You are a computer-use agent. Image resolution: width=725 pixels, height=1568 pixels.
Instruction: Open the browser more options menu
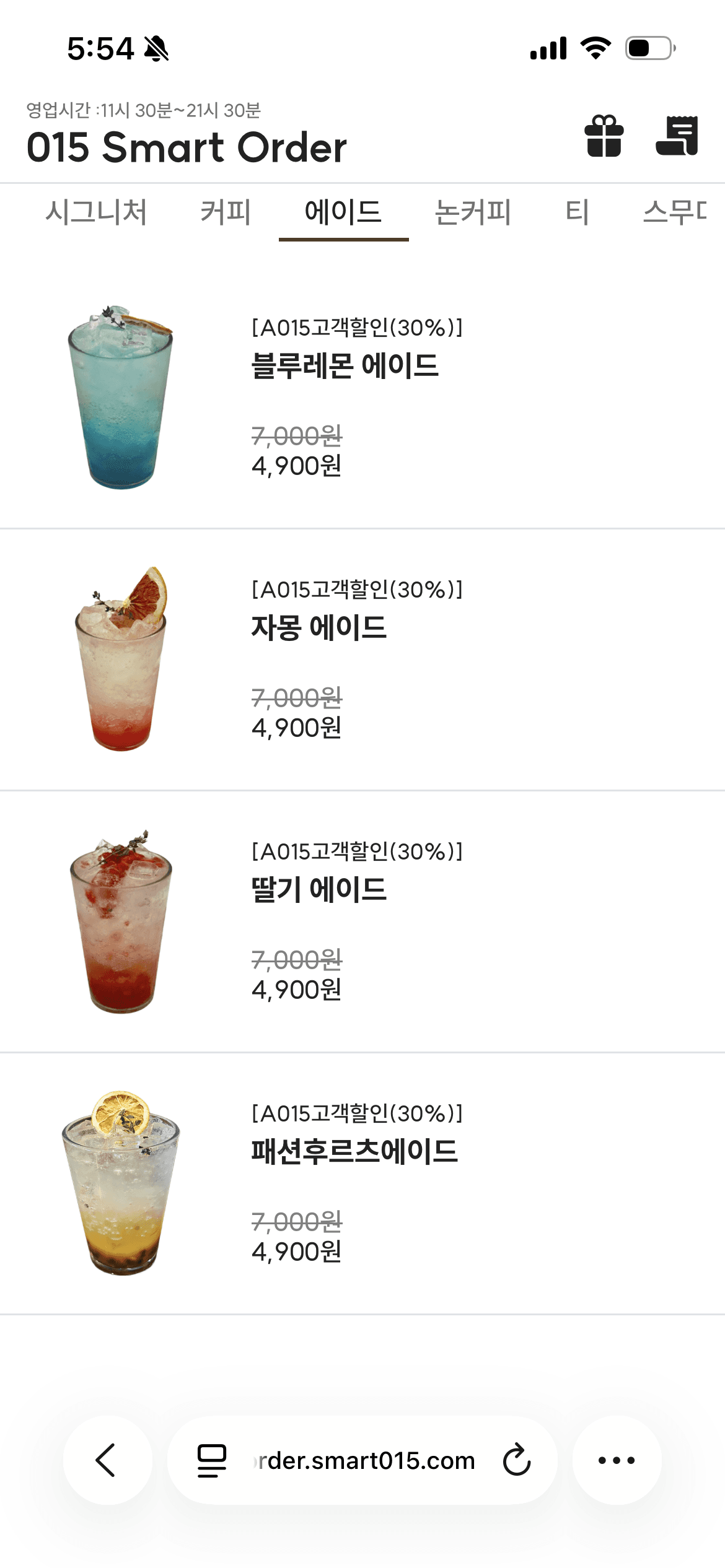pos(617,1460)
